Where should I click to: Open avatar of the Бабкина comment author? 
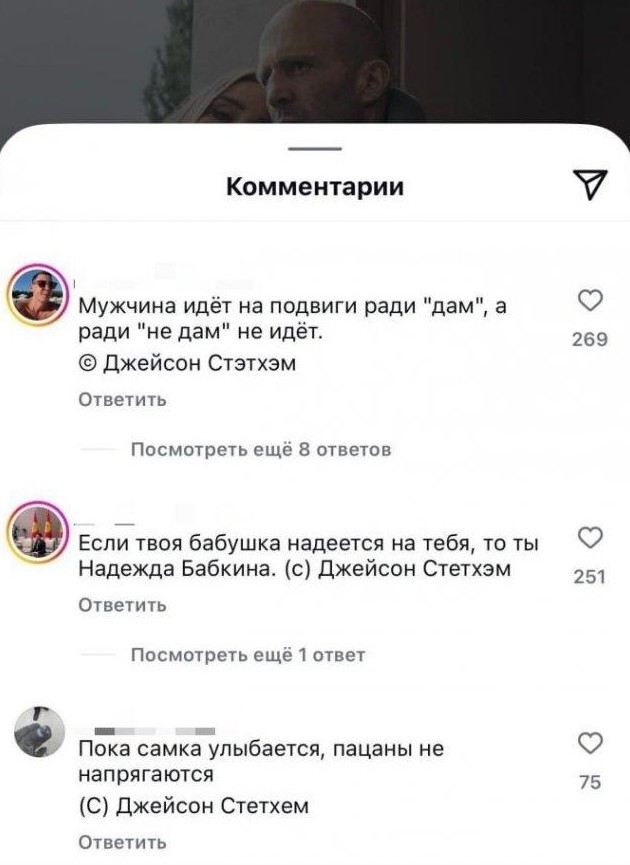(x=38, y=533)
